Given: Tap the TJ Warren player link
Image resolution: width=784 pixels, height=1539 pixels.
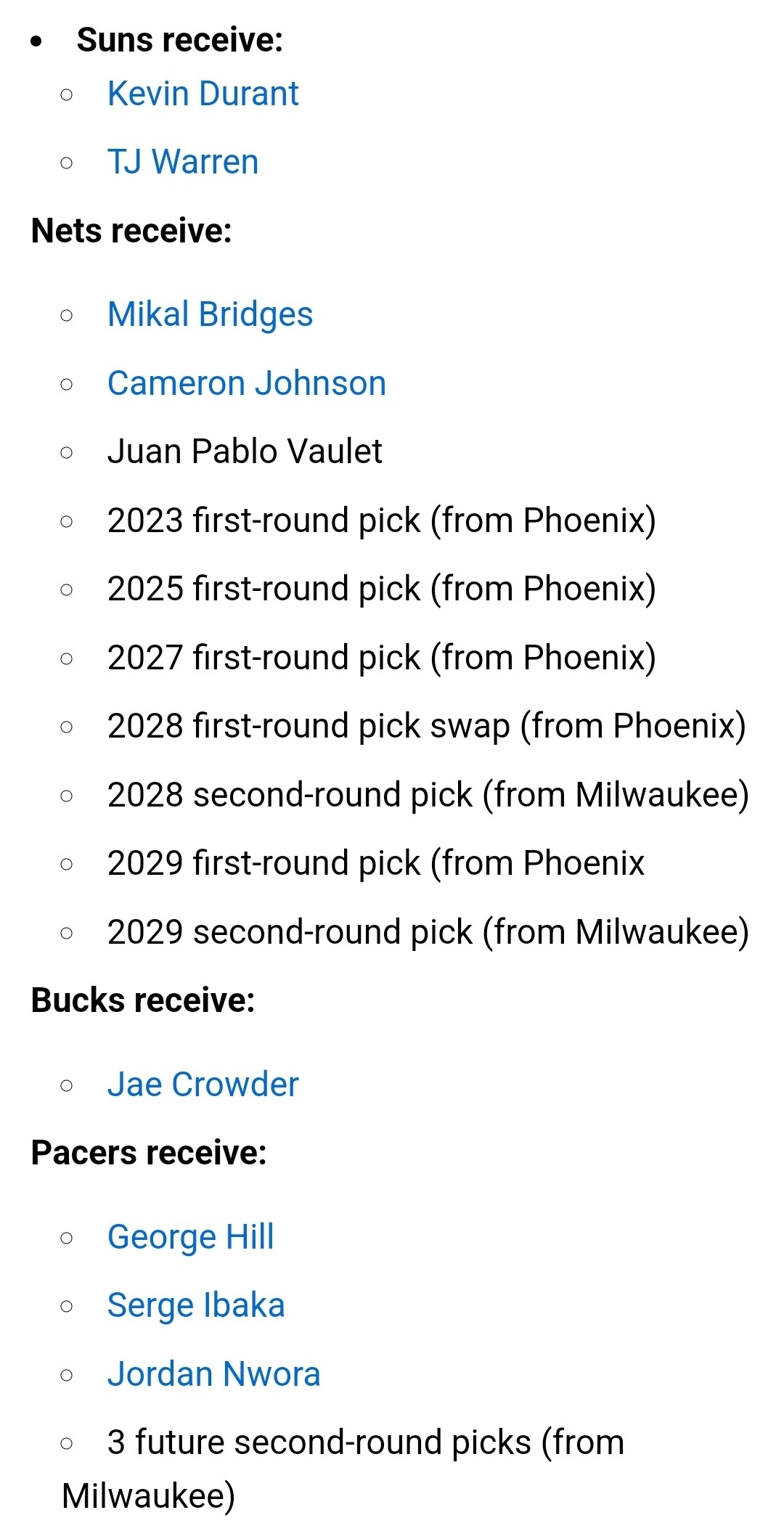Looking at the screenshot, I should [183, 162].
